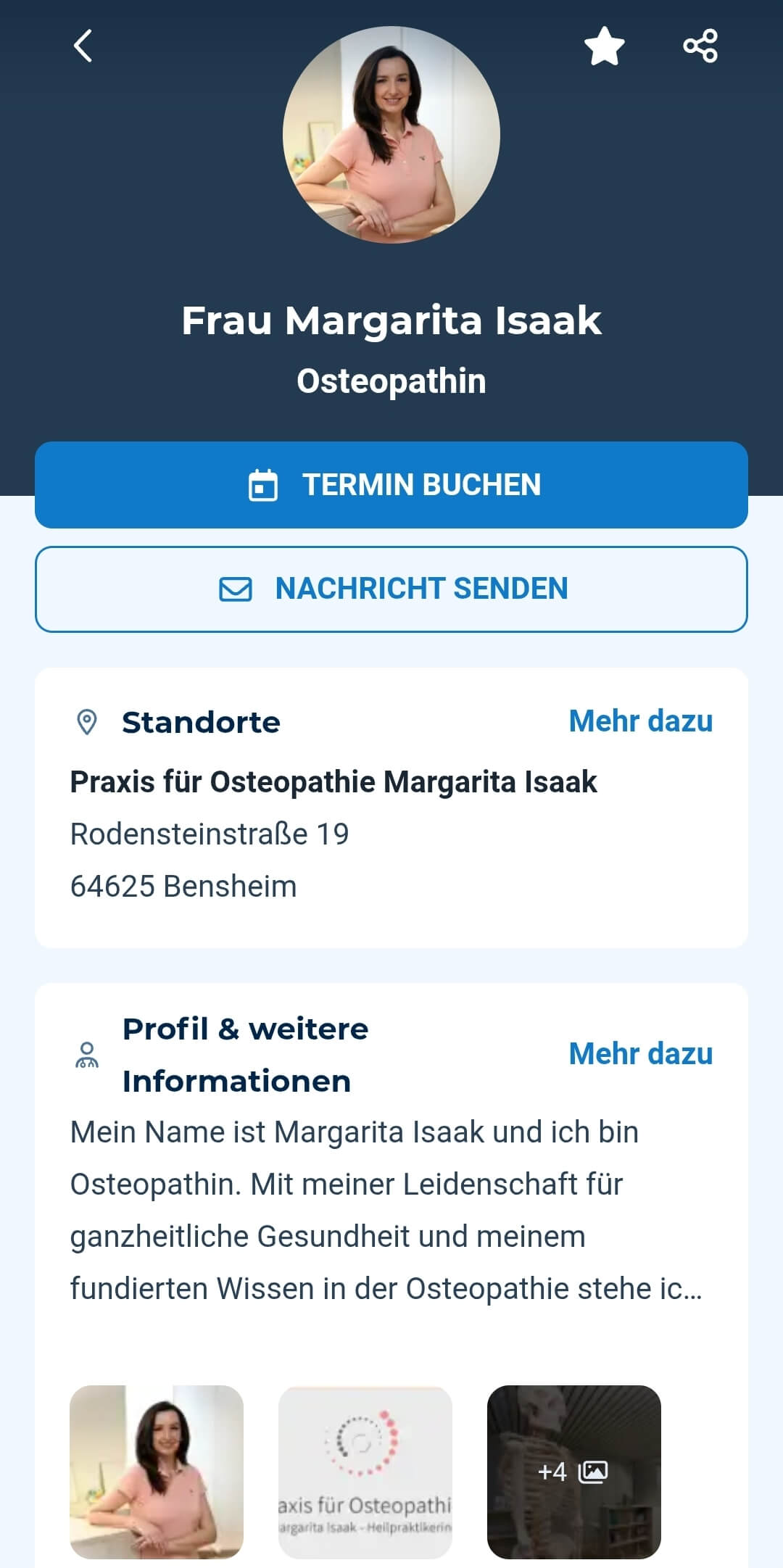Open Mehr dazu for Standorte
Viewport: 783px width, 1568px height.
coord(640,721)
